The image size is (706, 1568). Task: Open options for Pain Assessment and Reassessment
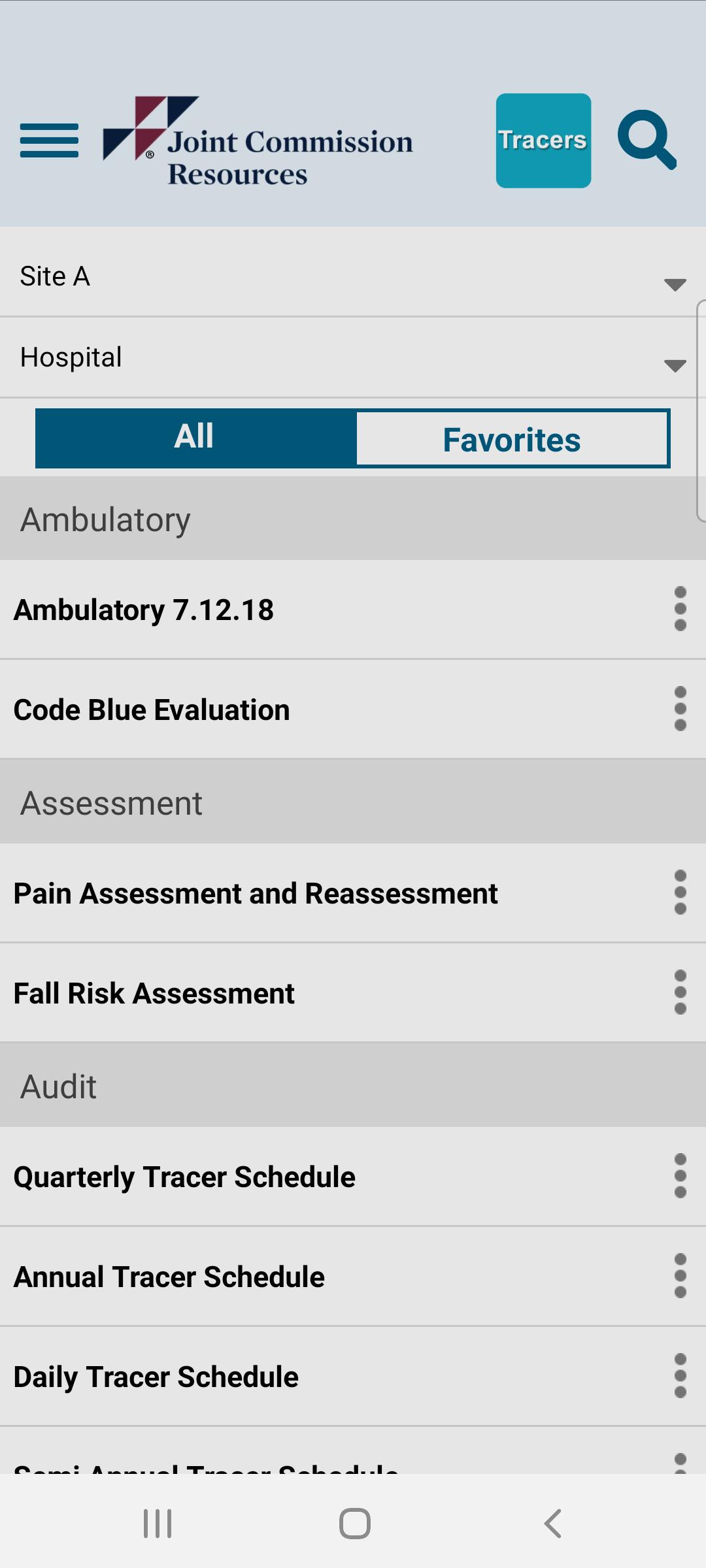680,892
